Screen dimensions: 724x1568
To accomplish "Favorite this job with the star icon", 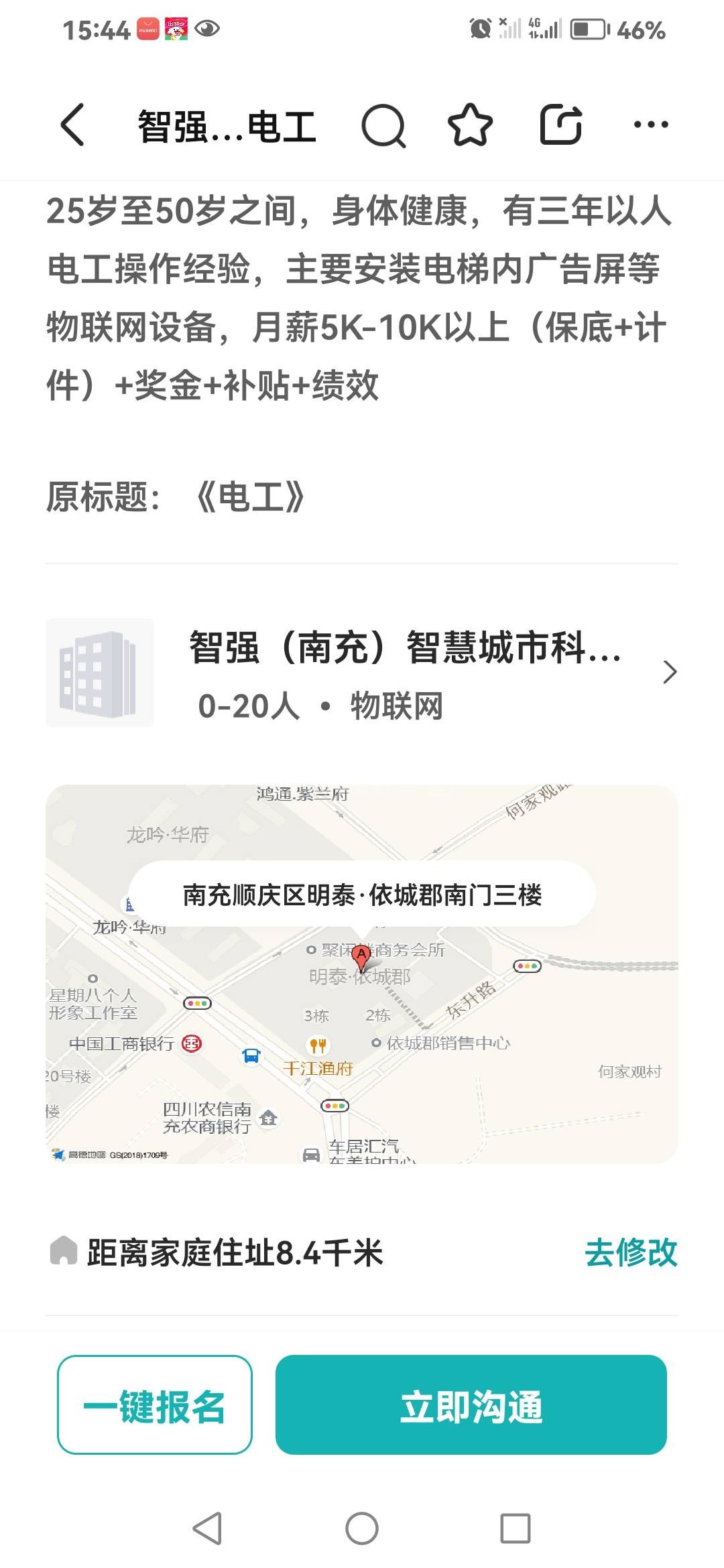I will click(x=470, y=125).
